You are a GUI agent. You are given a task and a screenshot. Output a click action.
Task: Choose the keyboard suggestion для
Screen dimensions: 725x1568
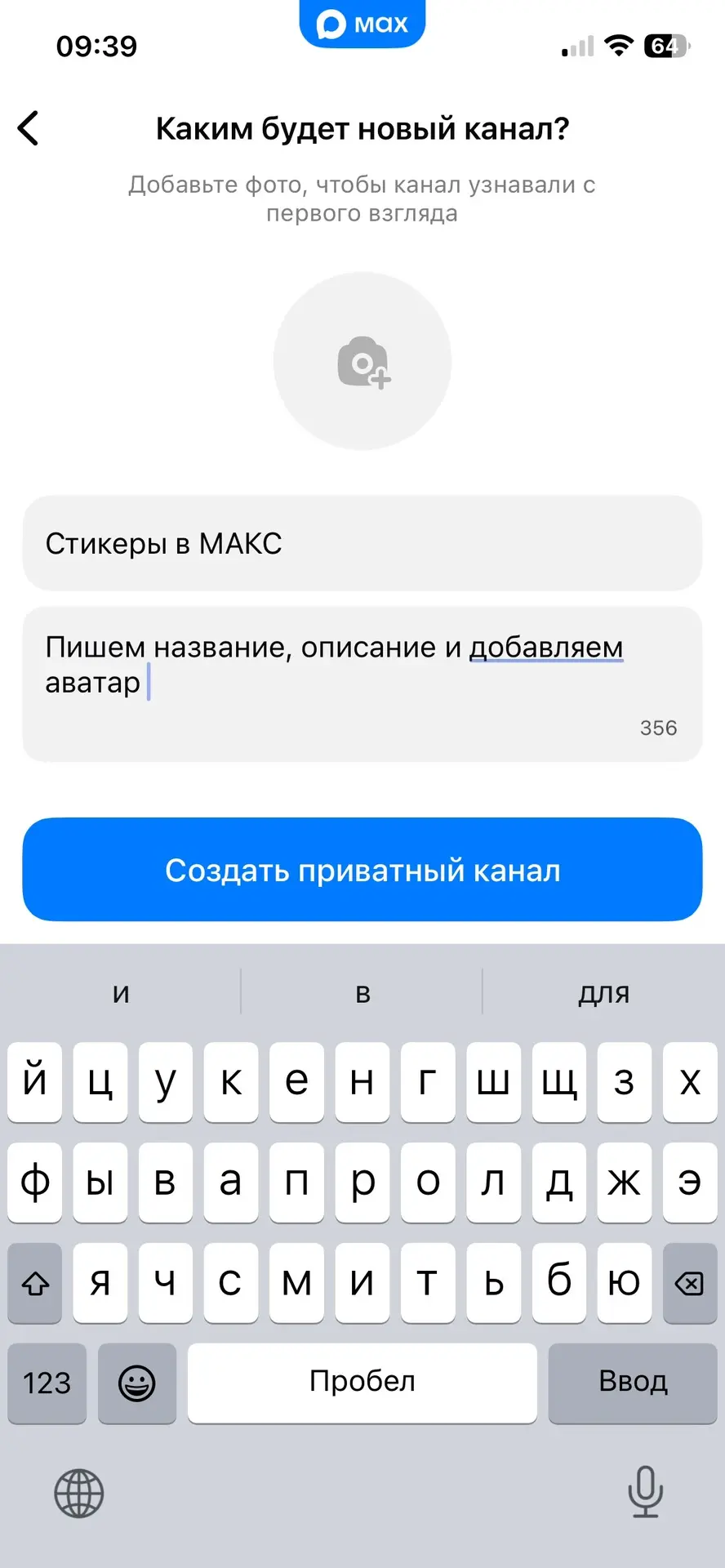(604, 992)
